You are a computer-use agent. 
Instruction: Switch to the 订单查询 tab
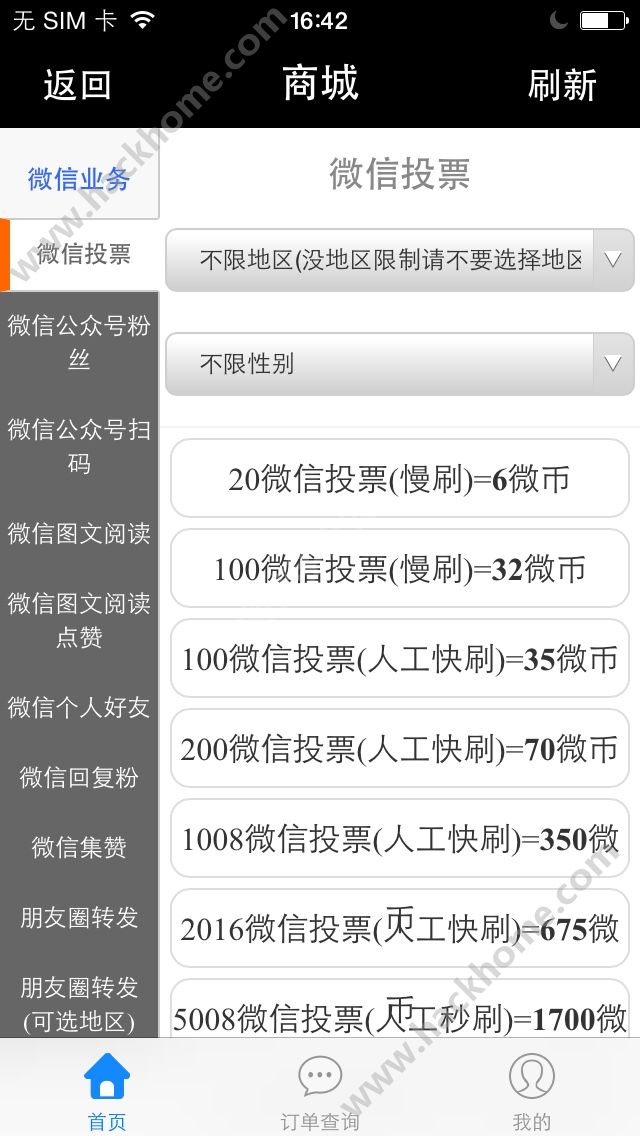tap(320, 1092)
